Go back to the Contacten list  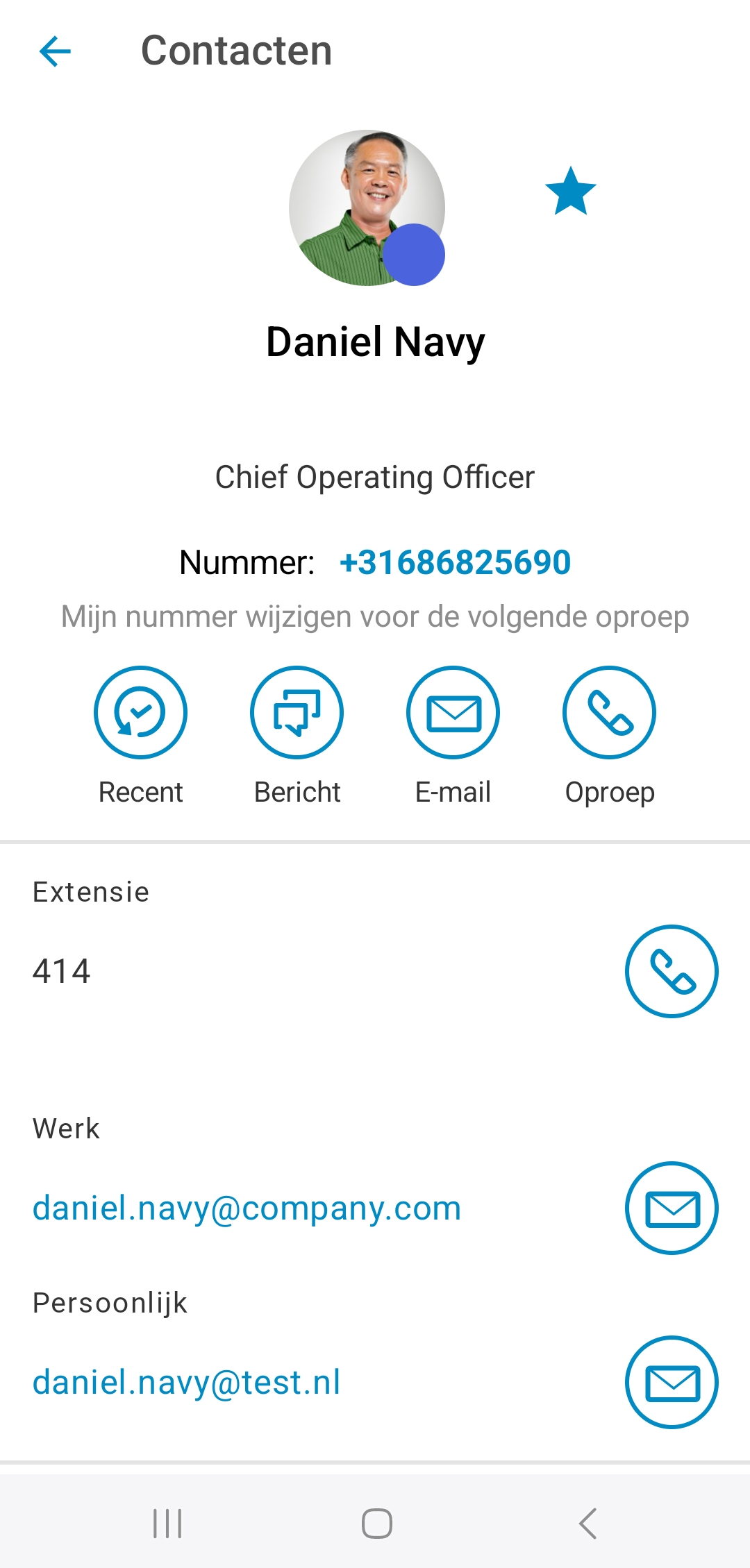point(56,51)
